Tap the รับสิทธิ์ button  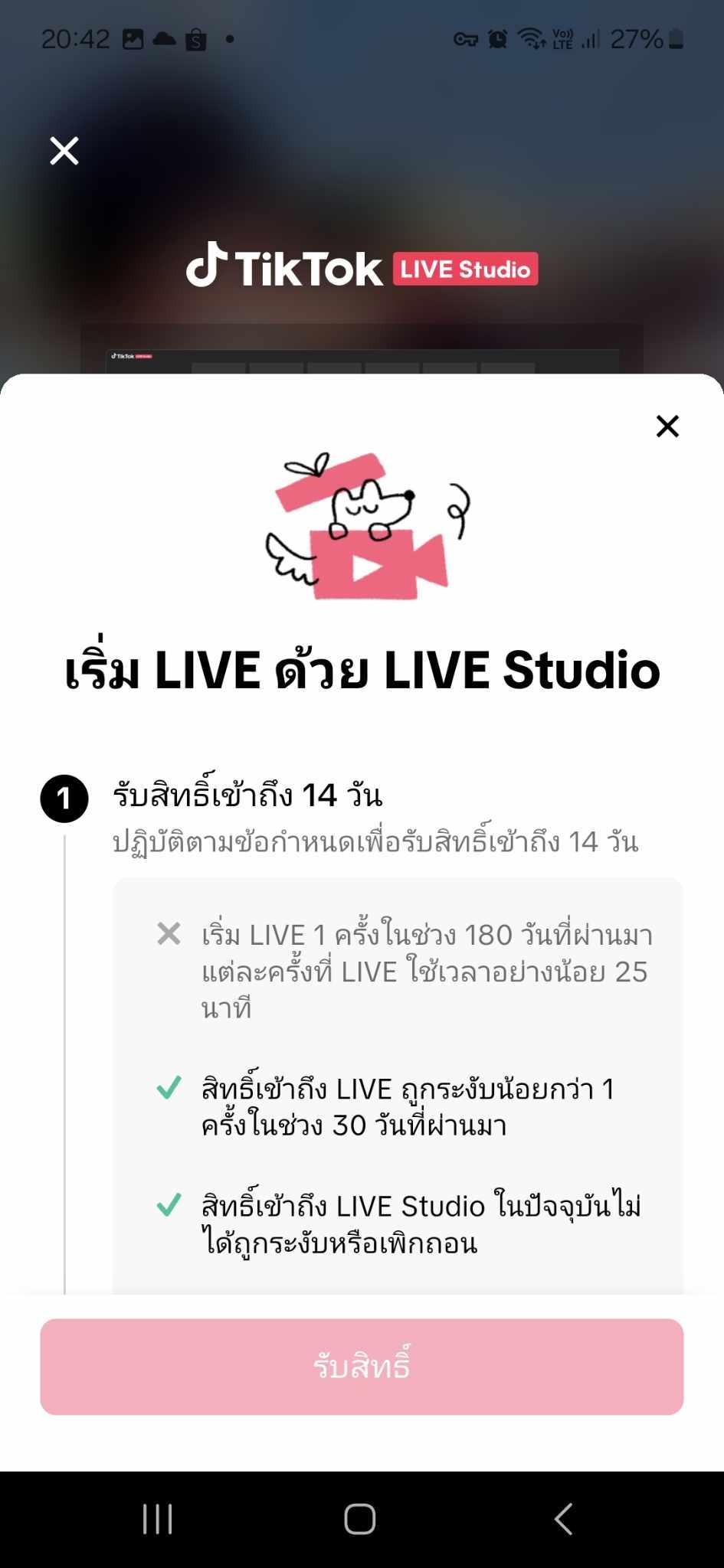pyautogui.click(x=362, y=1367)
